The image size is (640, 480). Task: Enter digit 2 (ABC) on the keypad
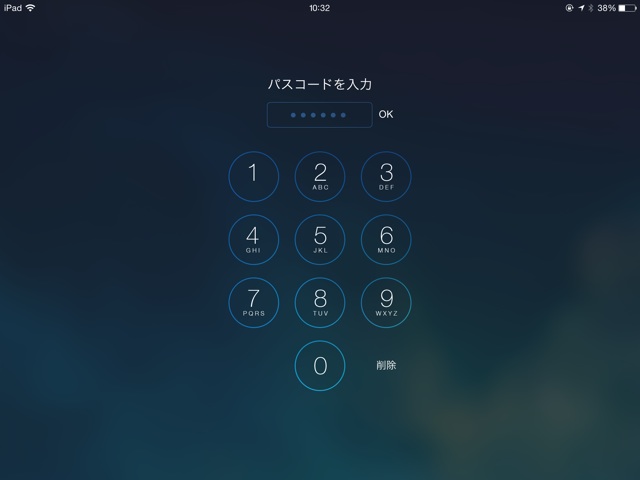[320, 176]
